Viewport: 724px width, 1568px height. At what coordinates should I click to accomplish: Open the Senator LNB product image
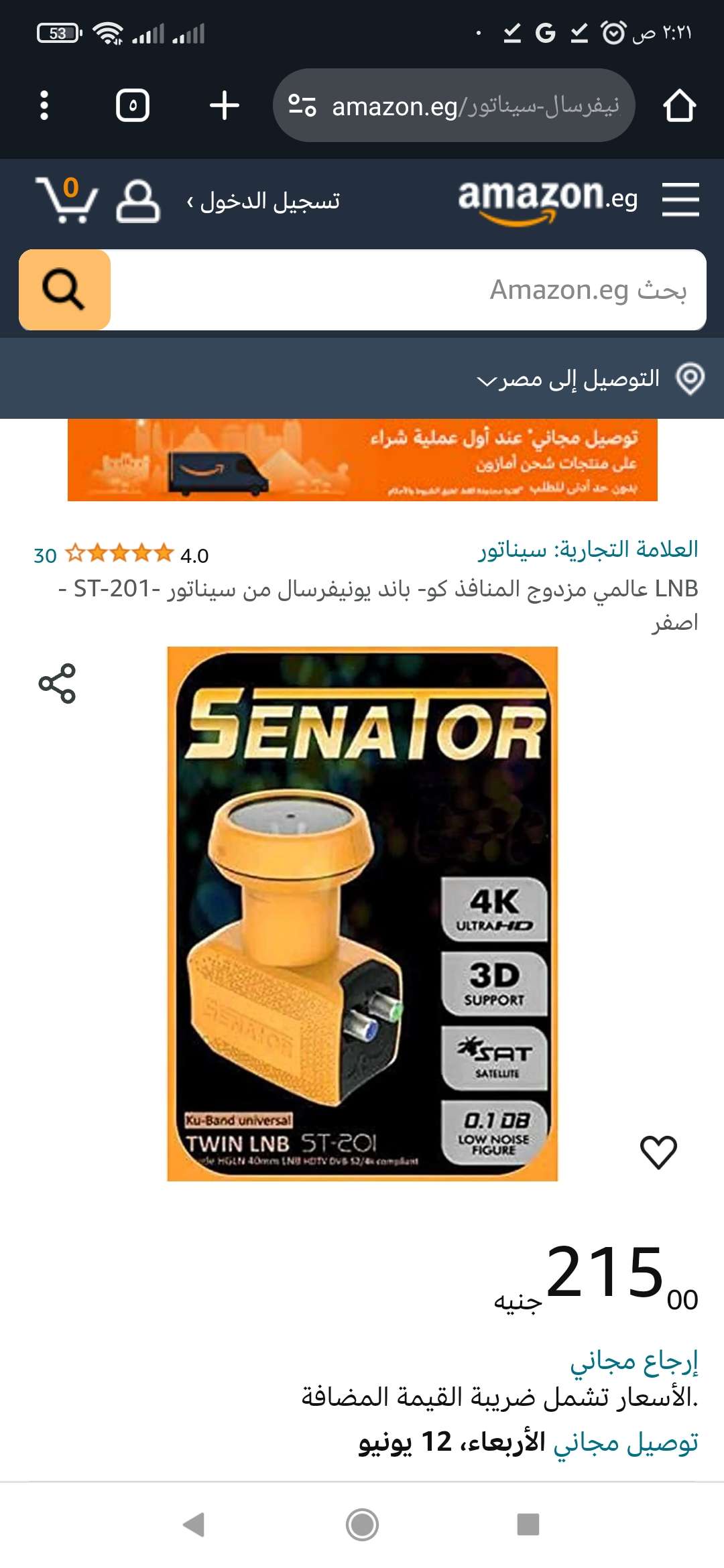[x=362, y=913]
